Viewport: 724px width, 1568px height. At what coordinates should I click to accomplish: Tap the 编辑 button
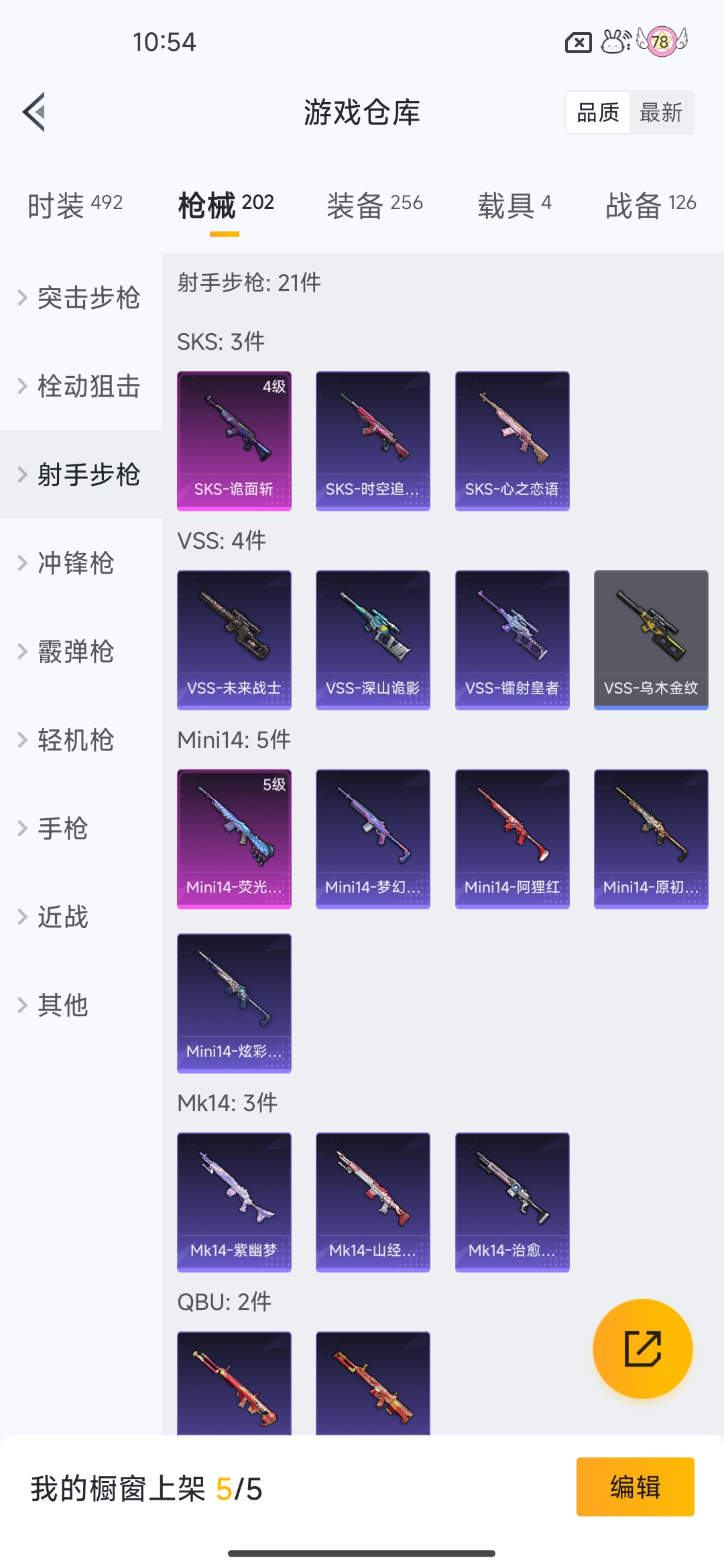pos(635,1487)
